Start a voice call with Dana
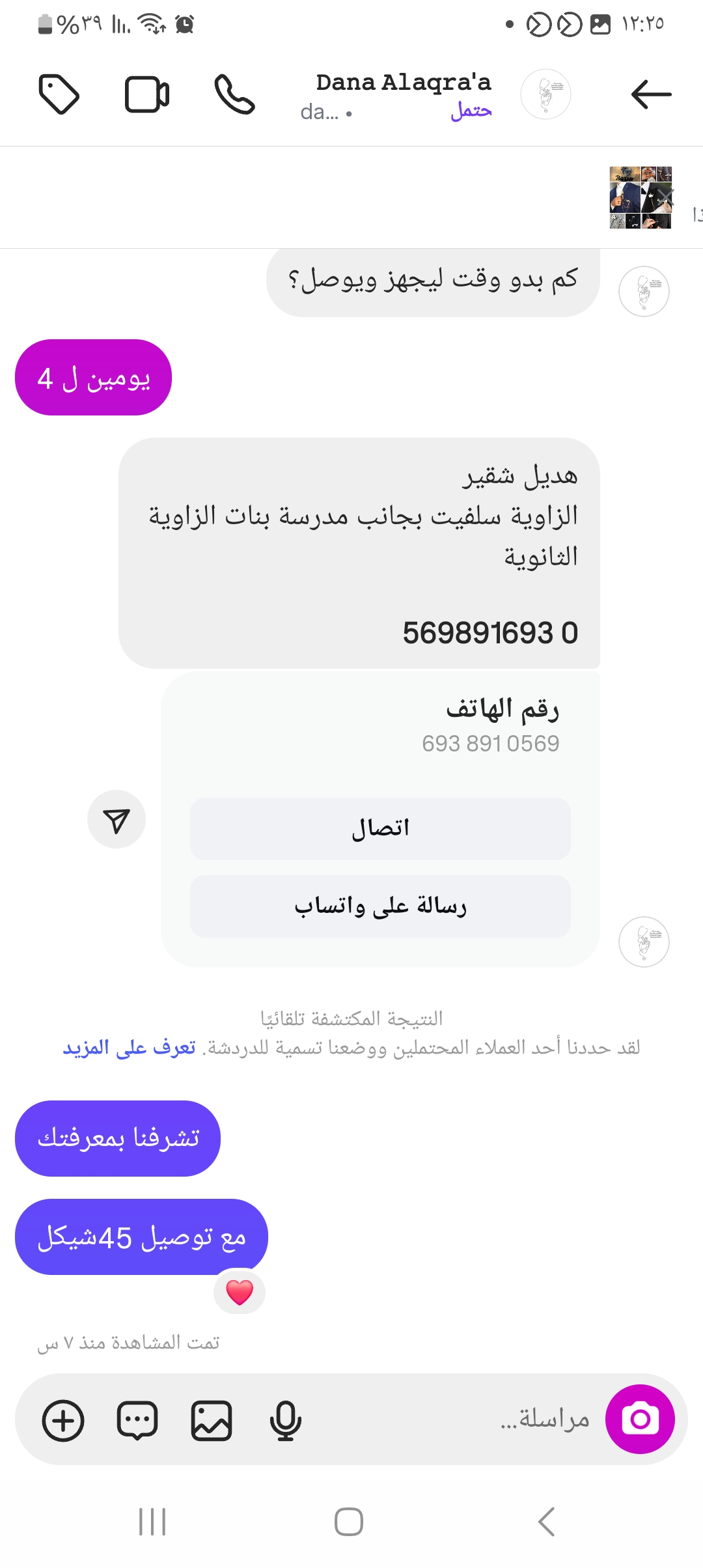703x1568 pixels. tap(234, 95)
